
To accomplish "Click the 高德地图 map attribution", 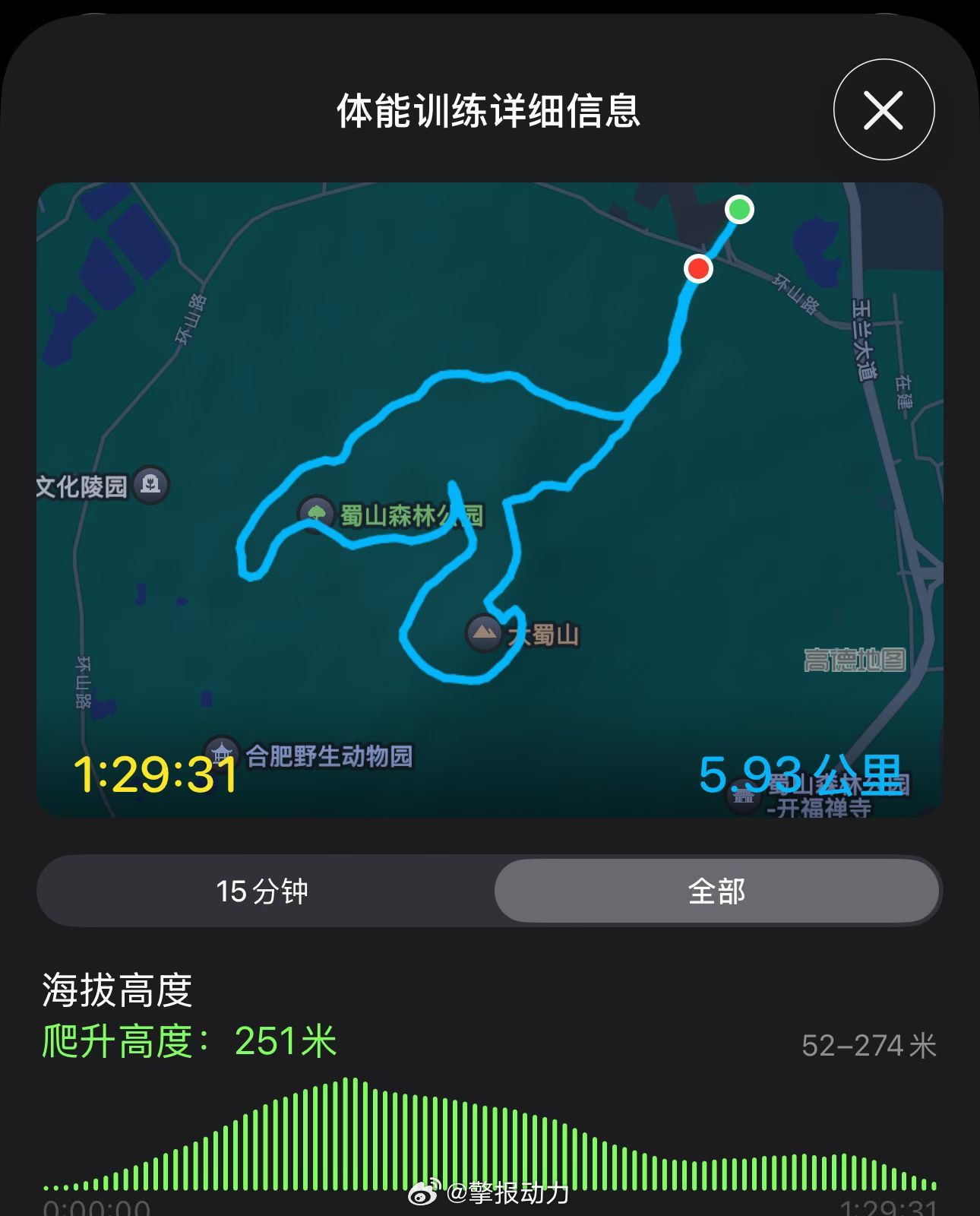I will point(854,660).
